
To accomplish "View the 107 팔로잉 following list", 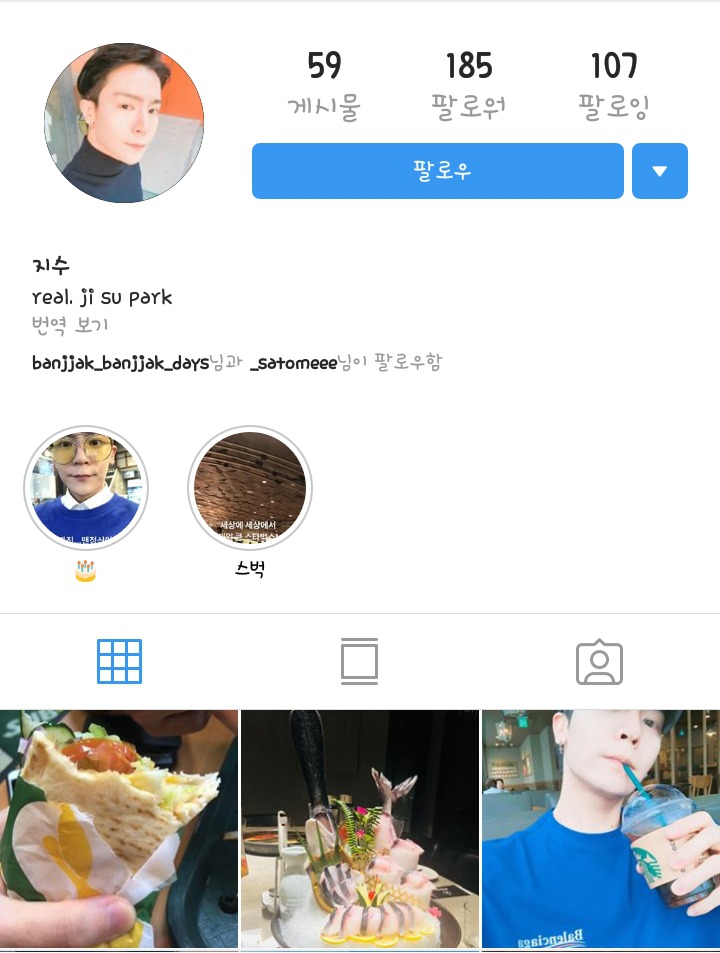I will coord(614,85).
